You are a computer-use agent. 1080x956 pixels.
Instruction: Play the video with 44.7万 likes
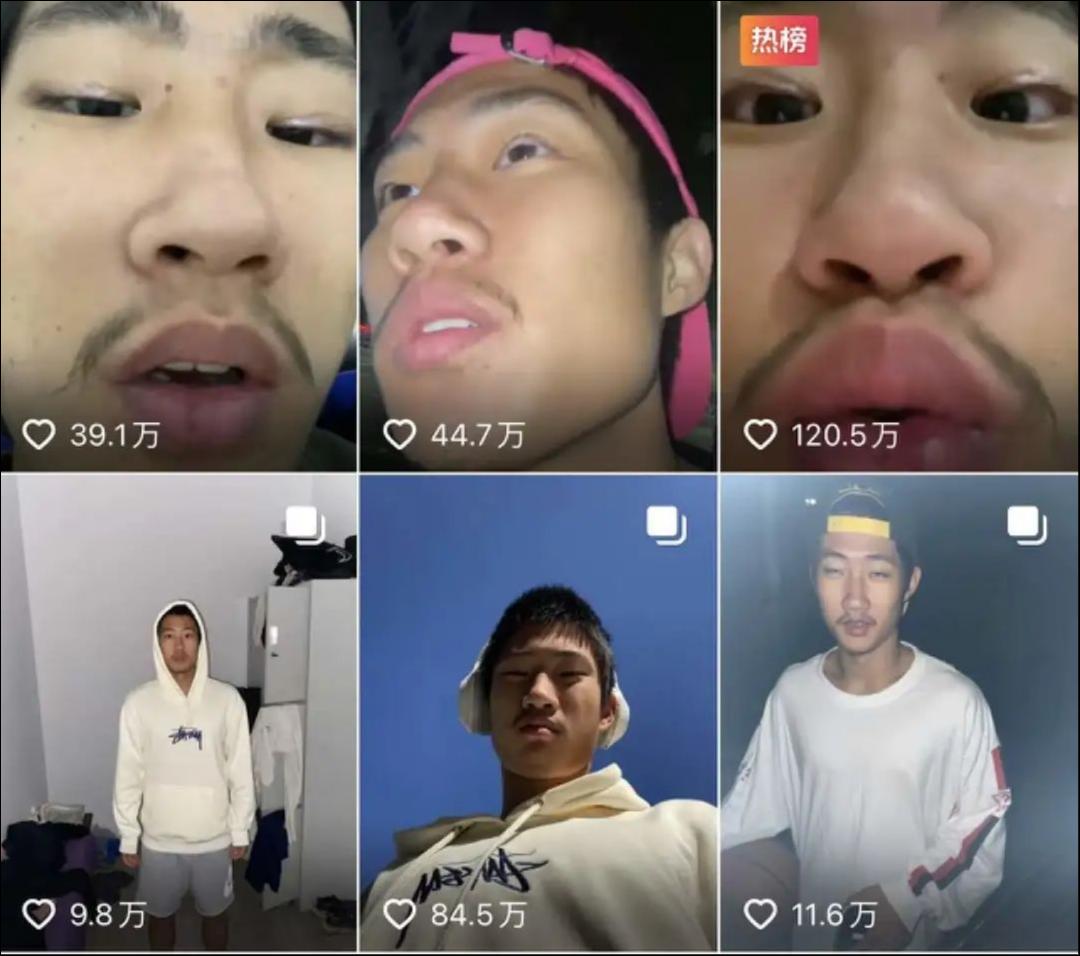tap(538, 235)
